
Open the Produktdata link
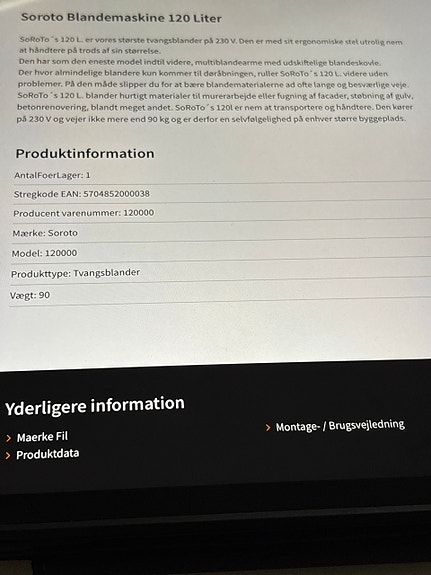[x=48, y=454]
